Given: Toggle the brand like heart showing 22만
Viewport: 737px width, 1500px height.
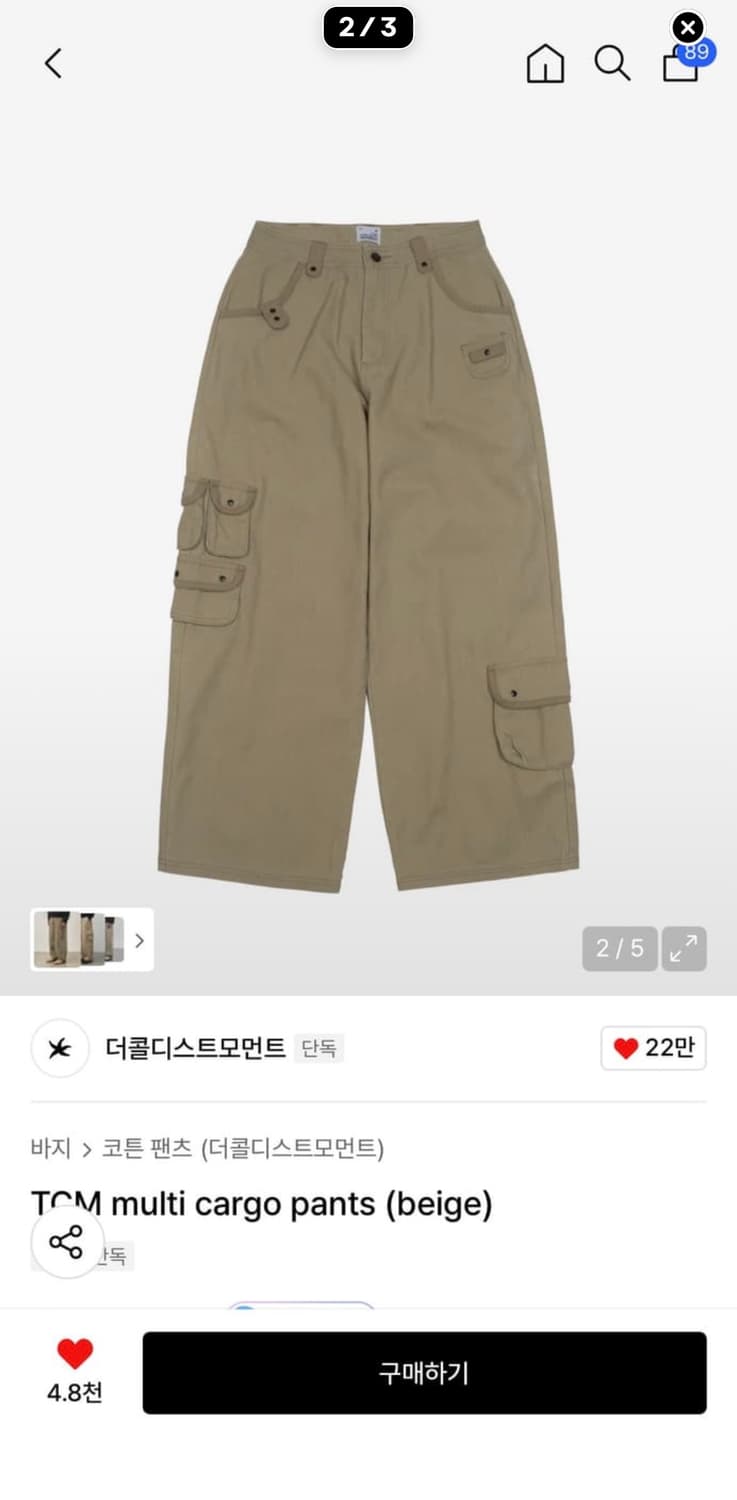Looking at the screenshot, I should [652, 1048].
